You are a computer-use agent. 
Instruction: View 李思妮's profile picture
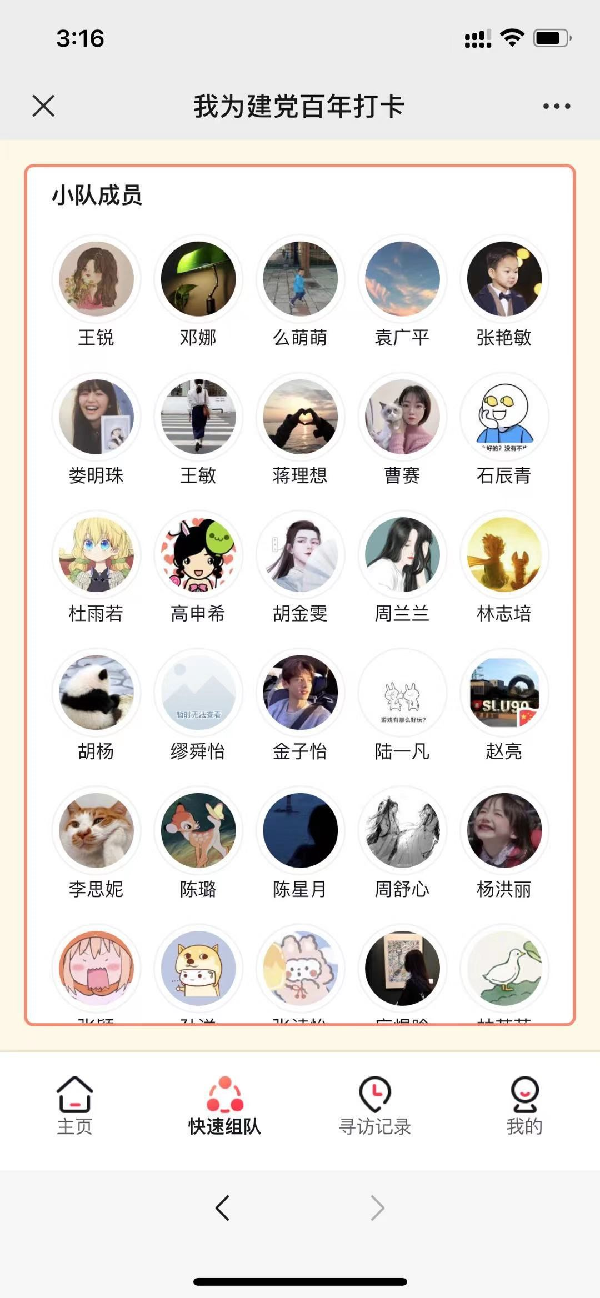click(x=96, y=831)
